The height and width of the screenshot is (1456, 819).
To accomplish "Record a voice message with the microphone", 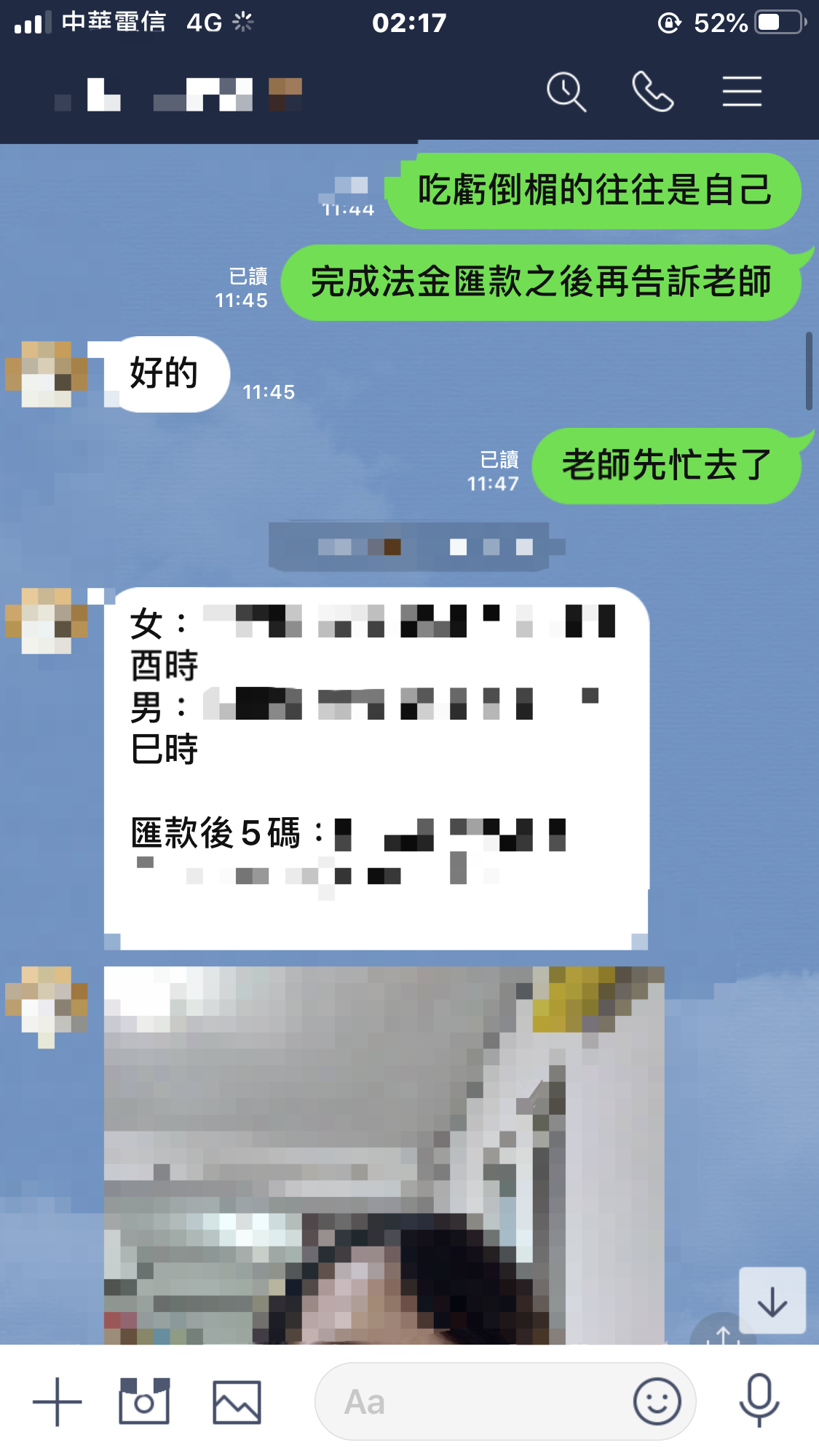I will tap(759, 1400).
